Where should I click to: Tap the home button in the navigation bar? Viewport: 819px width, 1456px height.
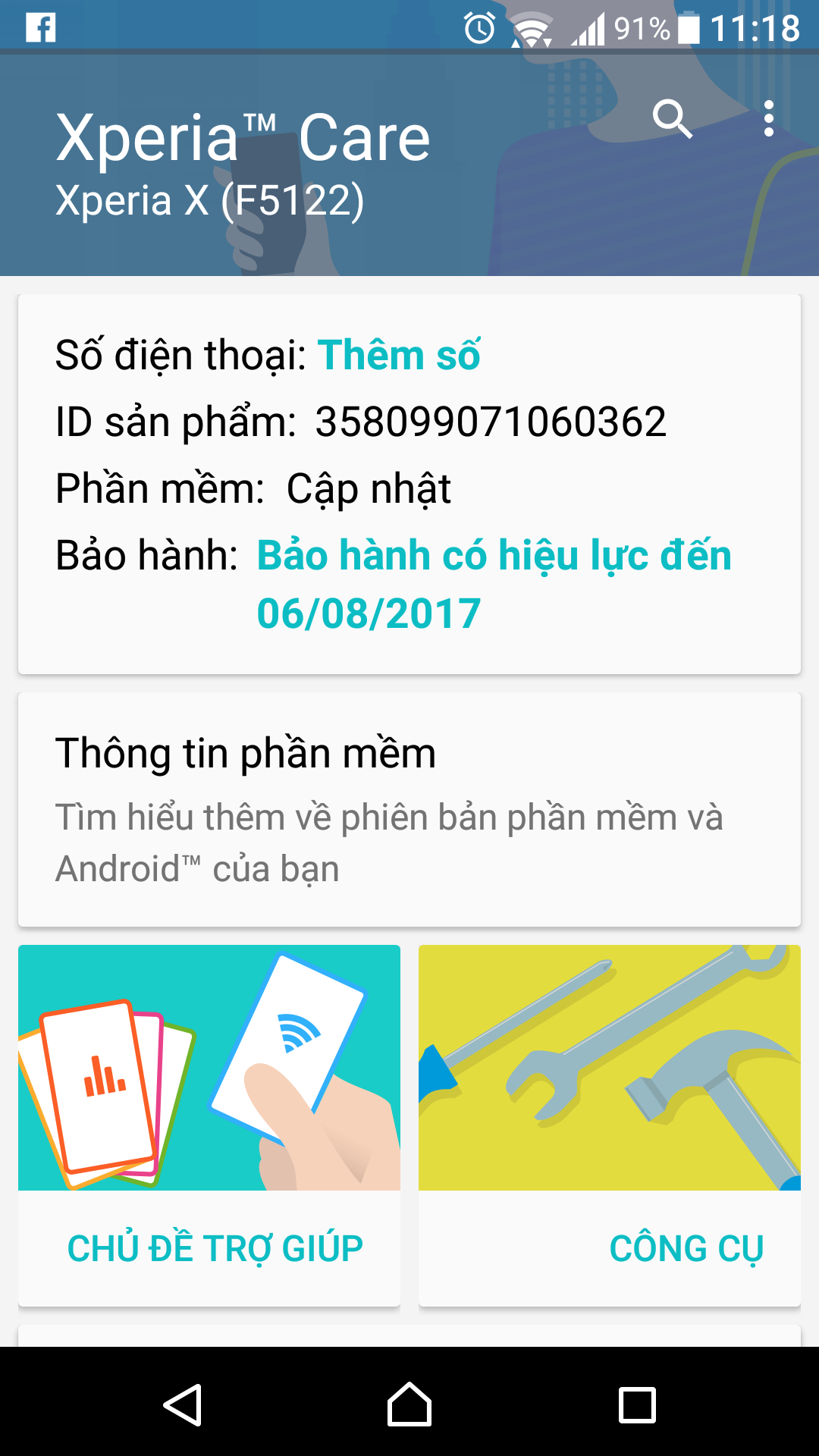click(409, 1404)
